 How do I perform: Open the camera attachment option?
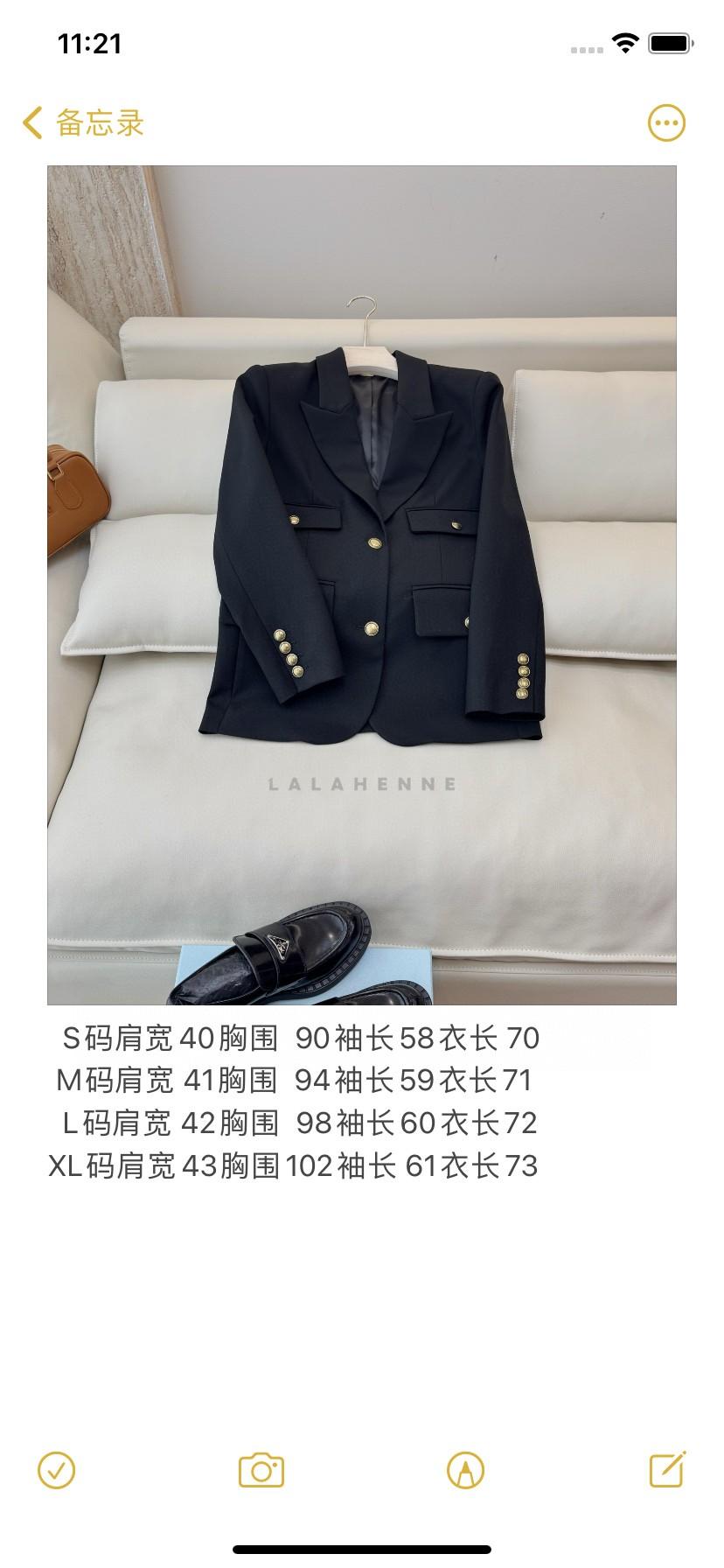(261, 1470)
